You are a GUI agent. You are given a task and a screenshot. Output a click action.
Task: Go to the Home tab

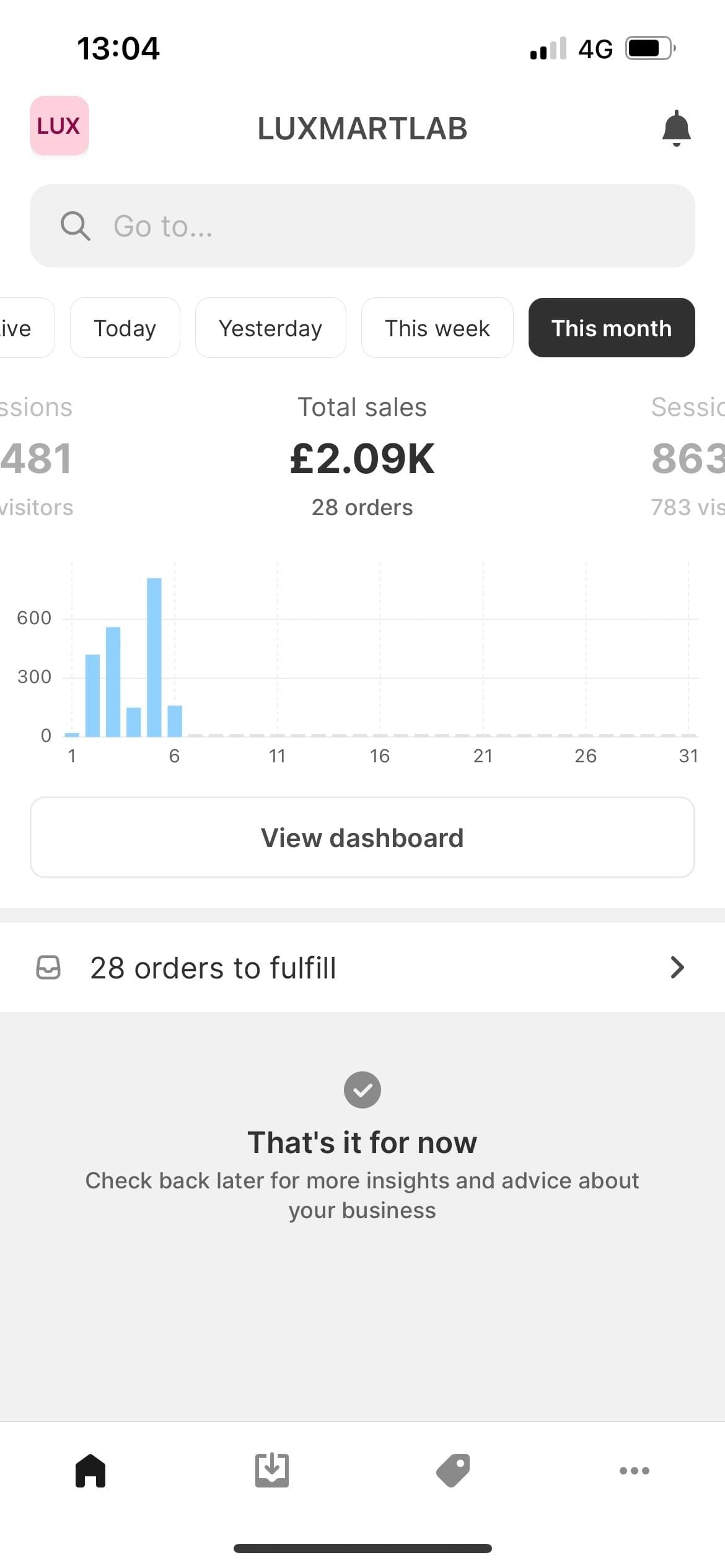tap(90, 1470)
